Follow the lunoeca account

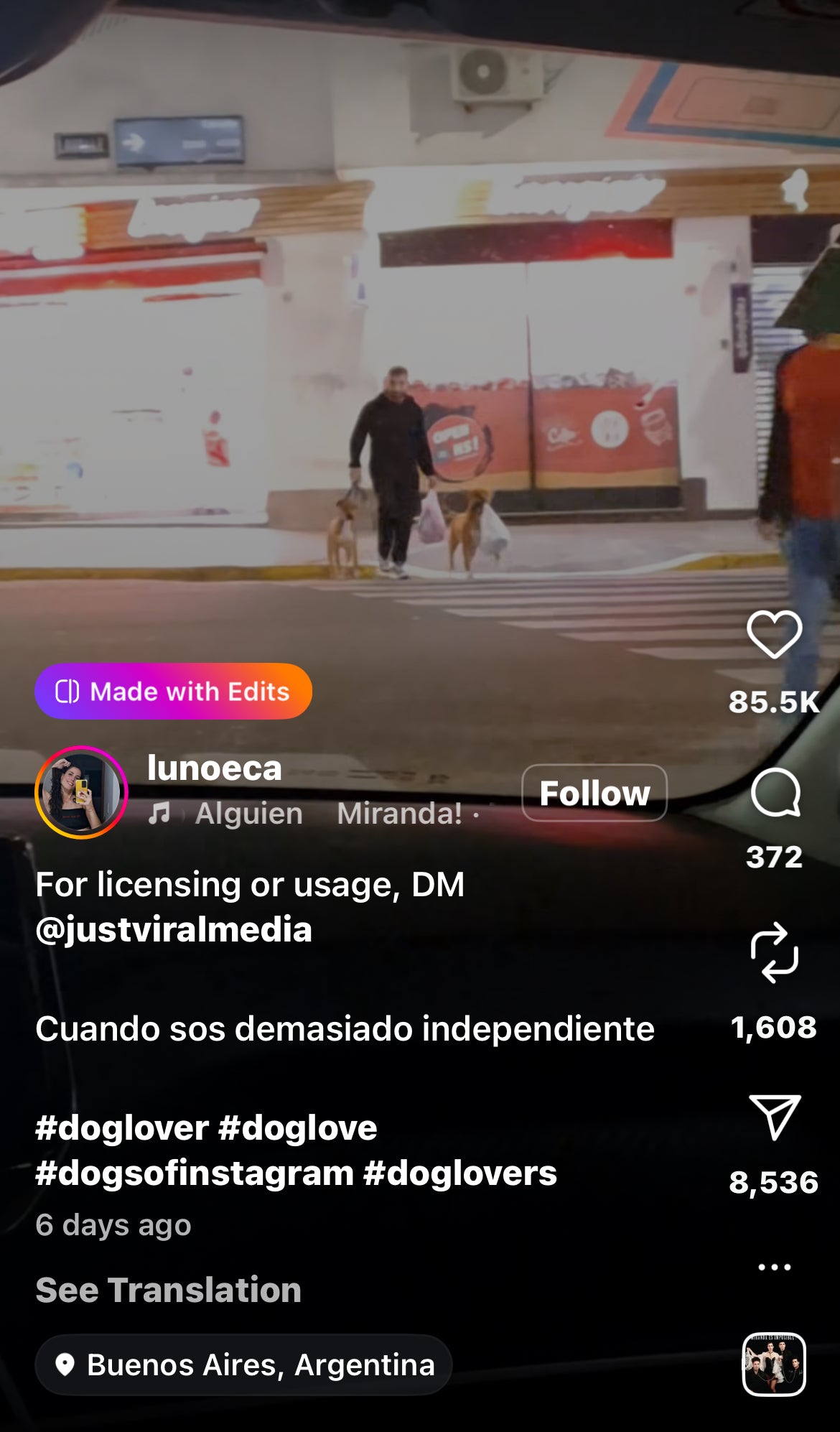point(594,793)
